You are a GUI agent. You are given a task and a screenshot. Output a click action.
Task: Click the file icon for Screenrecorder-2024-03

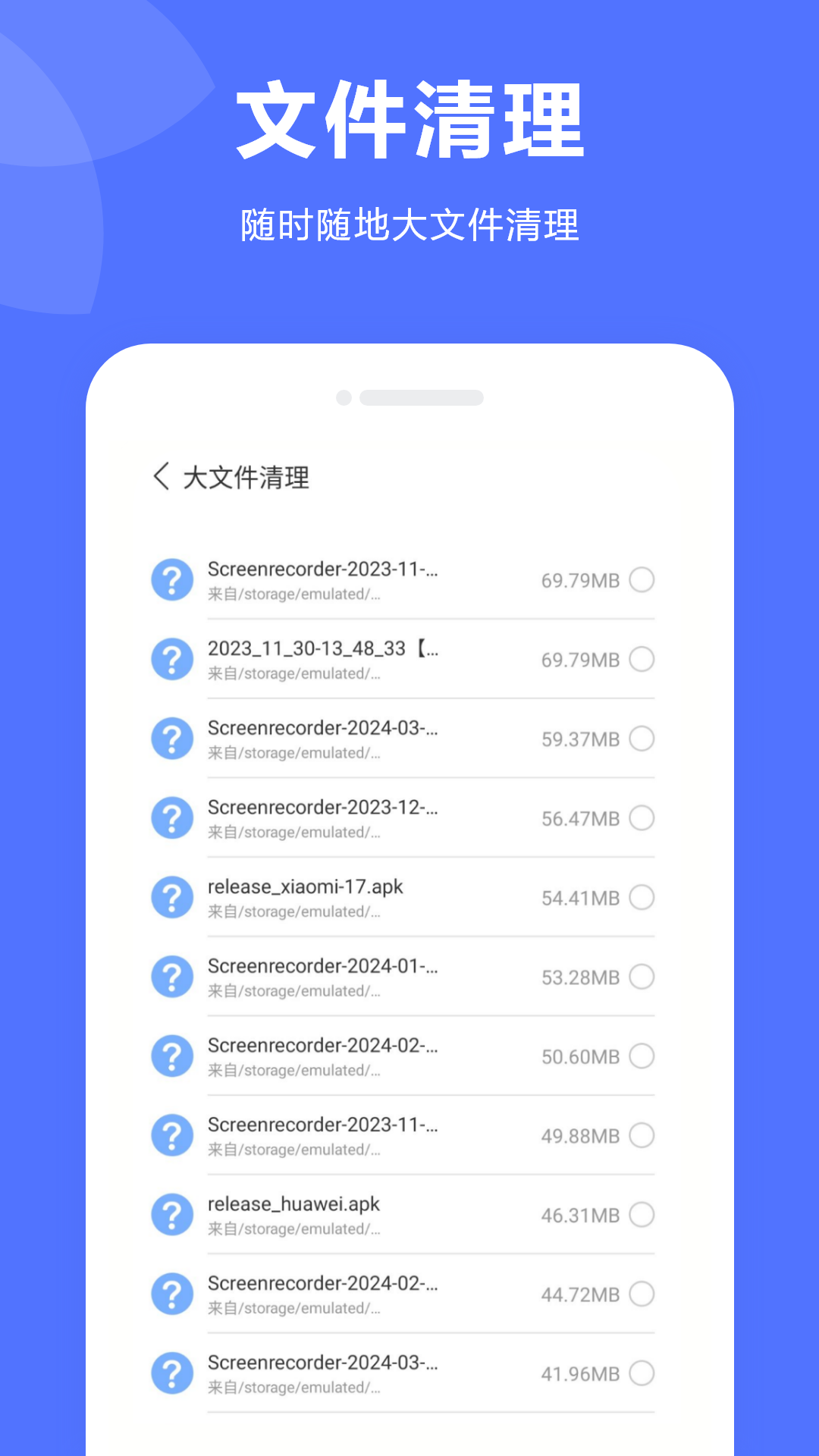click(172, 739)
